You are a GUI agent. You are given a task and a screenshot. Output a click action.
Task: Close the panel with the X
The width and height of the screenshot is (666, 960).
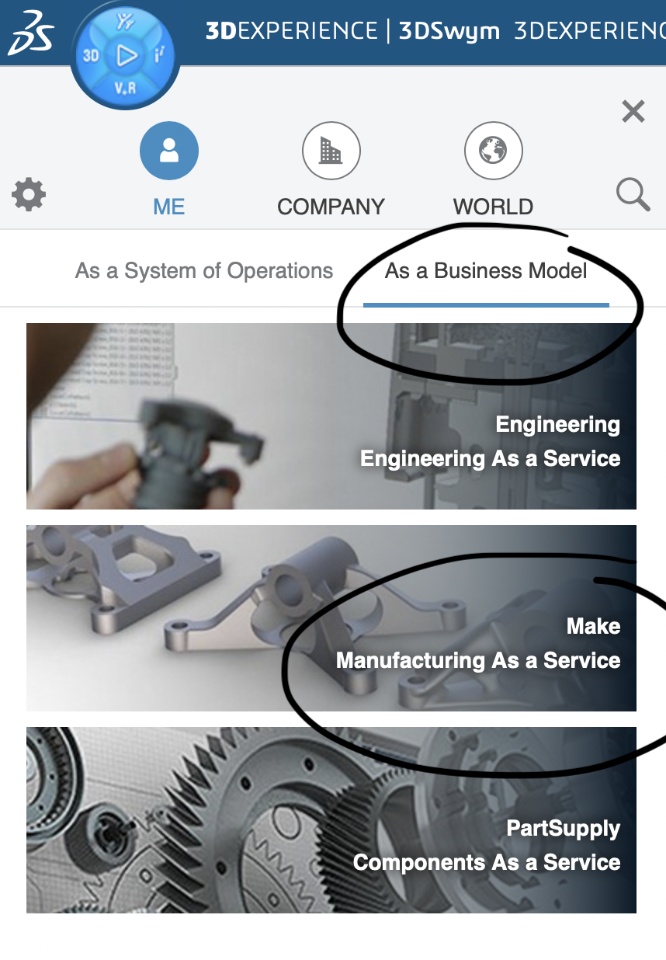[x=633, y=111]
